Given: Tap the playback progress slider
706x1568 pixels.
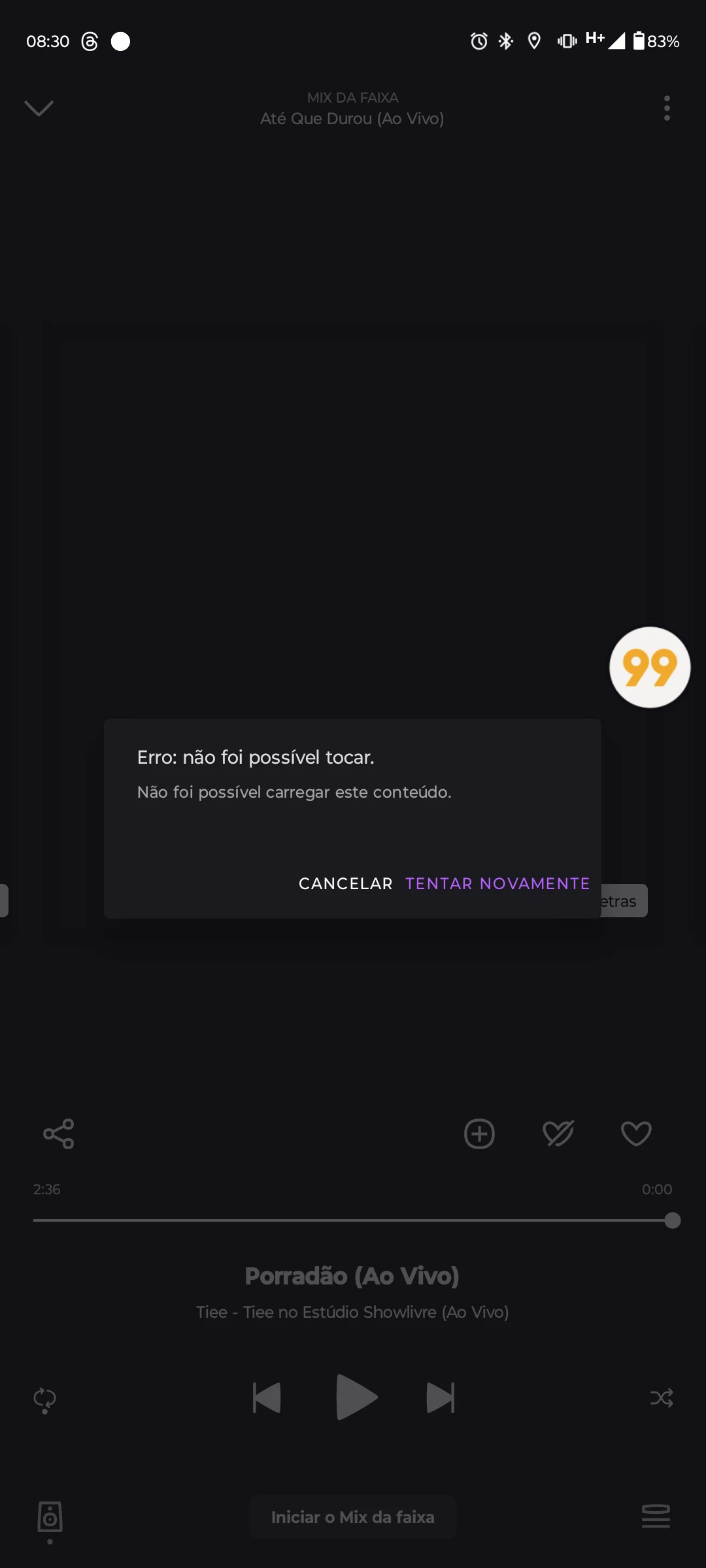Looking at the screenshot, I should [x=353, y=1220].
